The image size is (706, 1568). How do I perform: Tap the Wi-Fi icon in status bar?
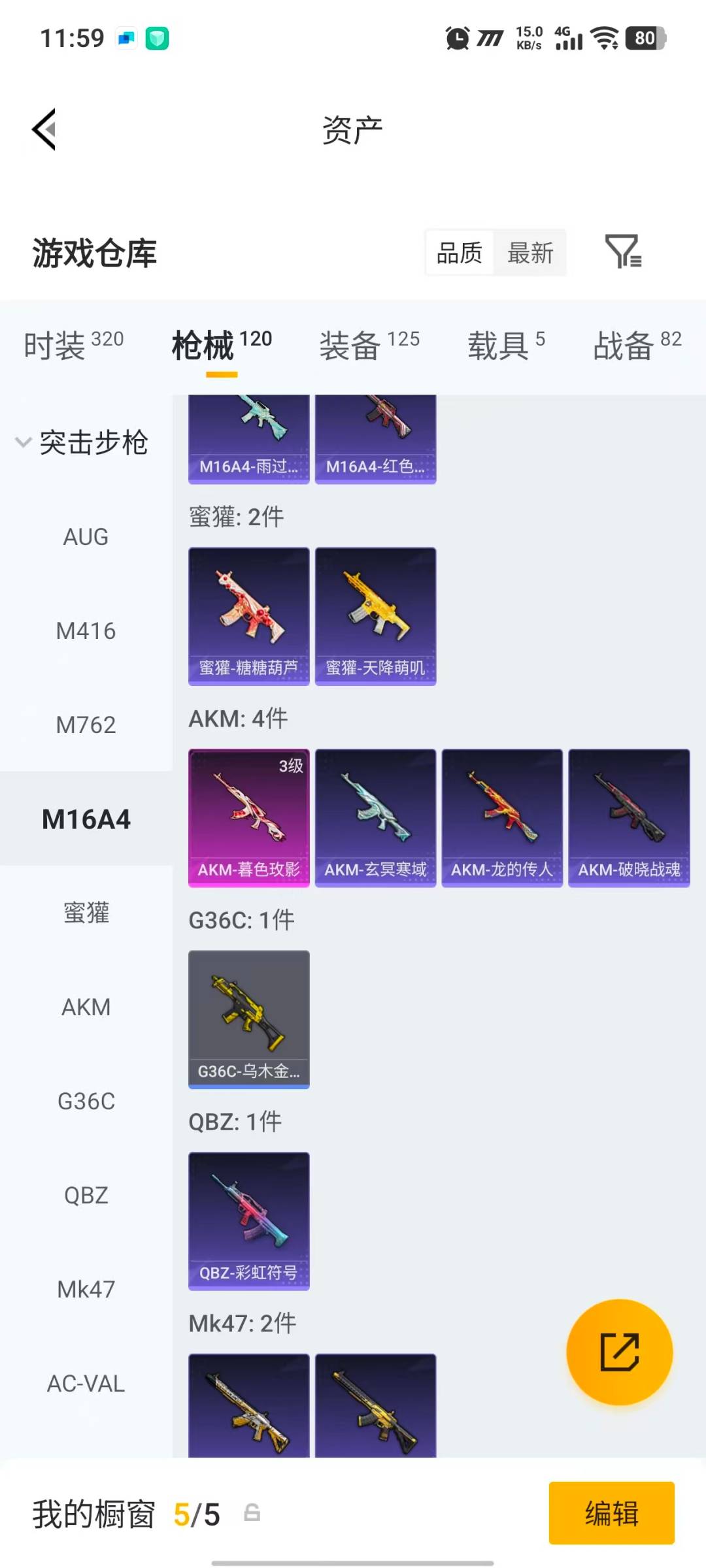(x=605, y=39)
